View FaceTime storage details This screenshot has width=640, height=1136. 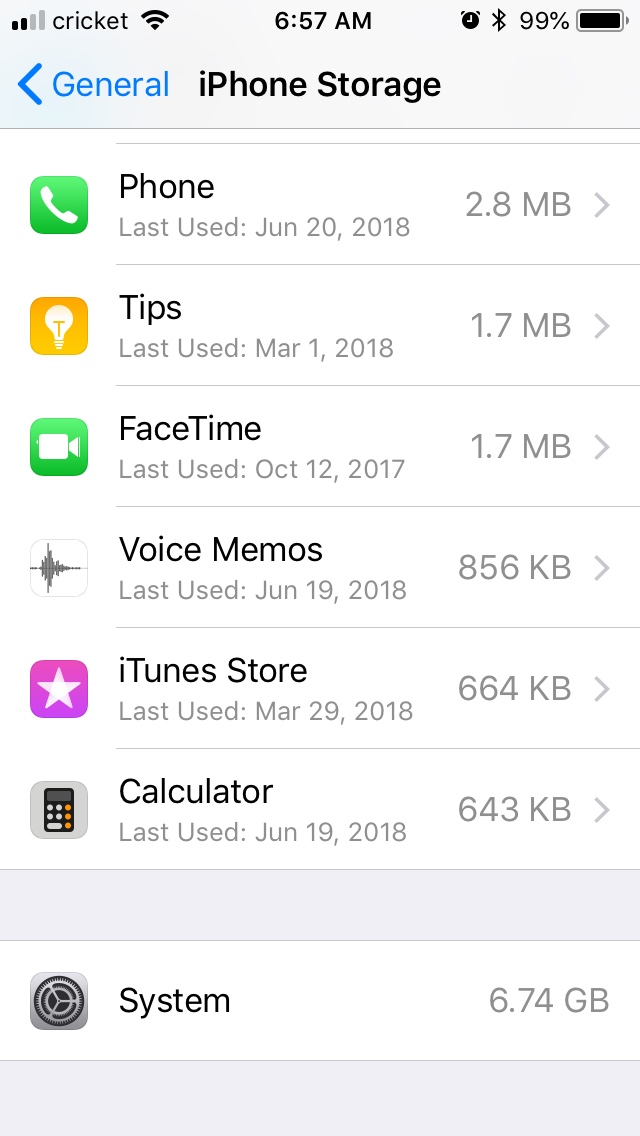(x=320, y=446)
